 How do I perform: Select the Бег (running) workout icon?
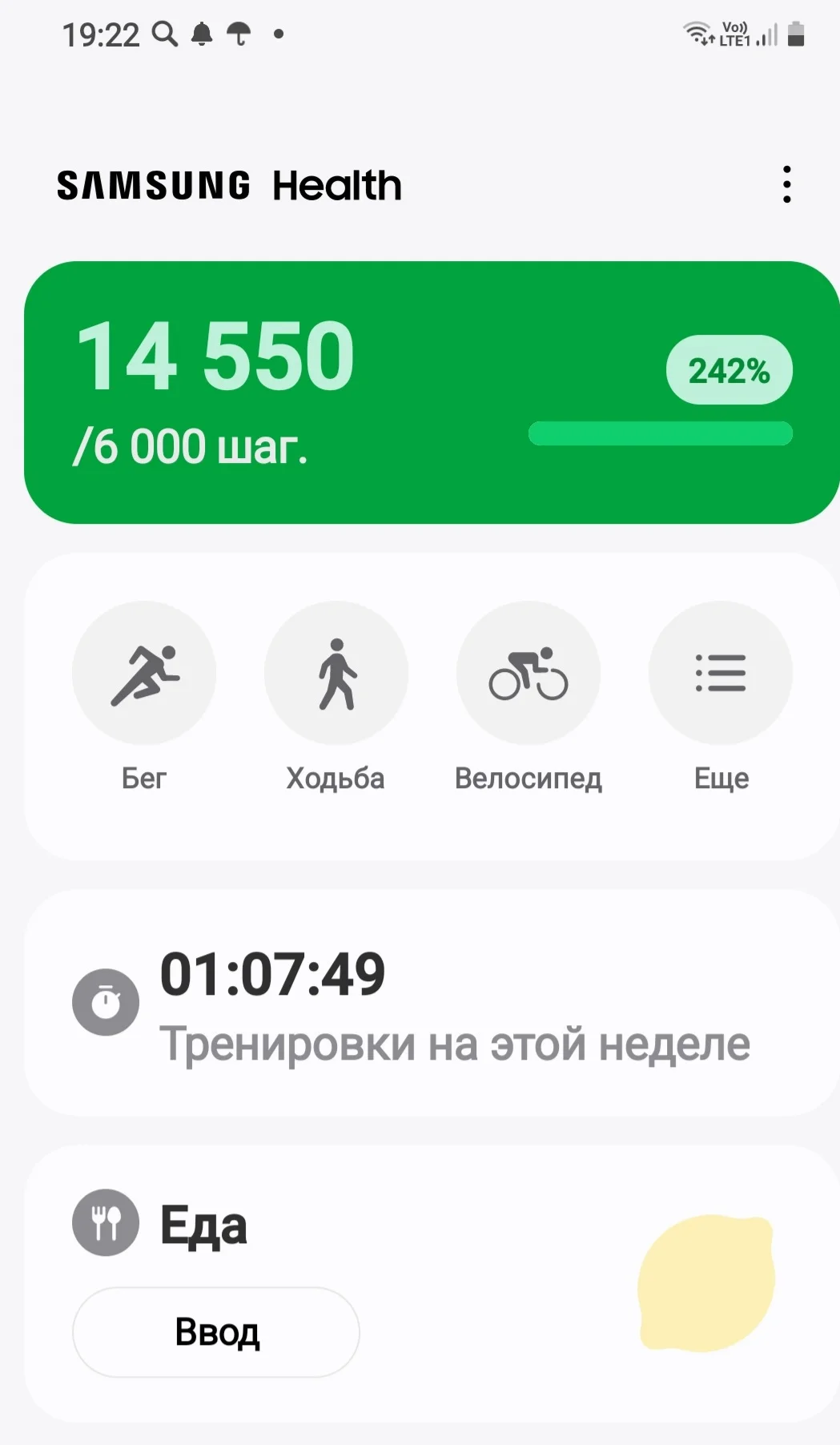point(144,673)
